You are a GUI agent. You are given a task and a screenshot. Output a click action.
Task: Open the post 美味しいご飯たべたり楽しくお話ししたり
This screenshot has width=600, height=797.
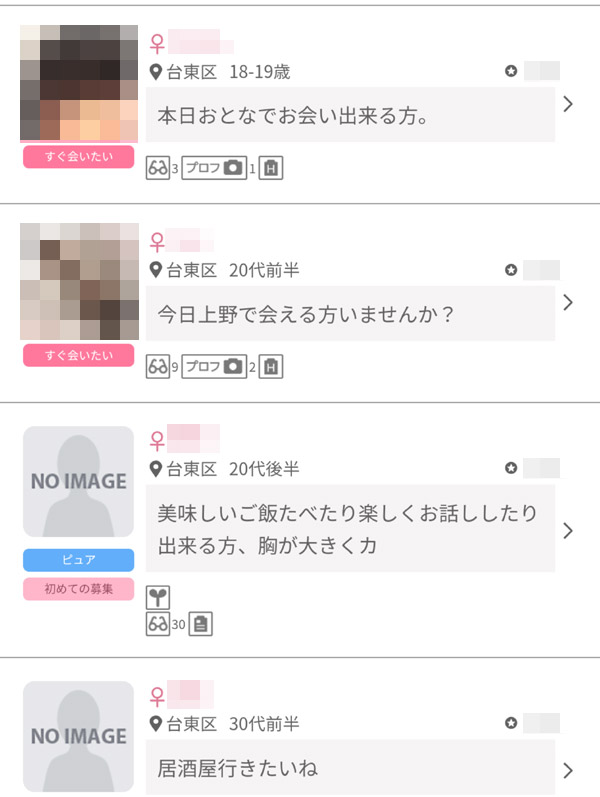pyautogui.click(x=350, y=530)
